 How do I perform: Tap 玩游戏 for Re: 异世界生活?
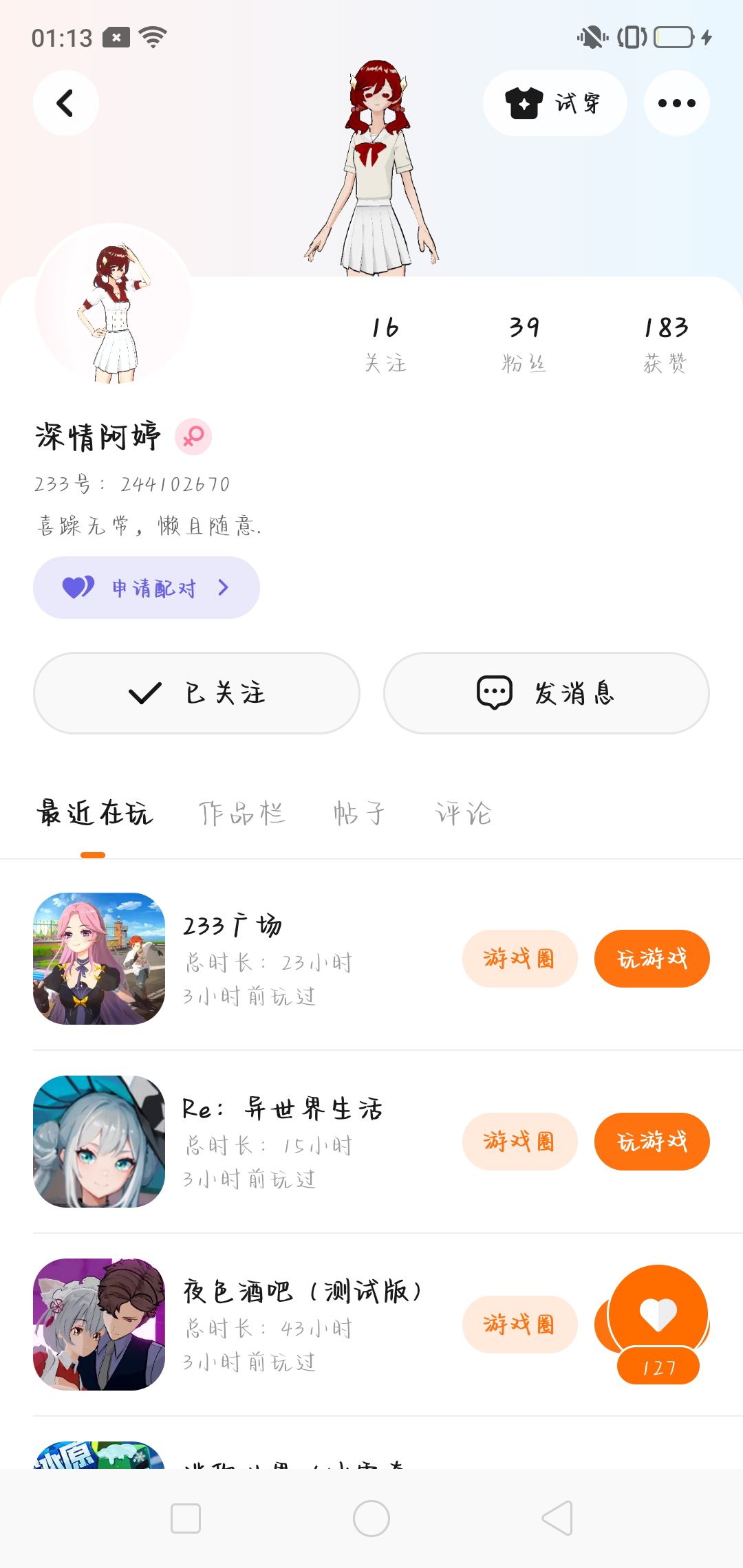click(x=652, y=1142)
